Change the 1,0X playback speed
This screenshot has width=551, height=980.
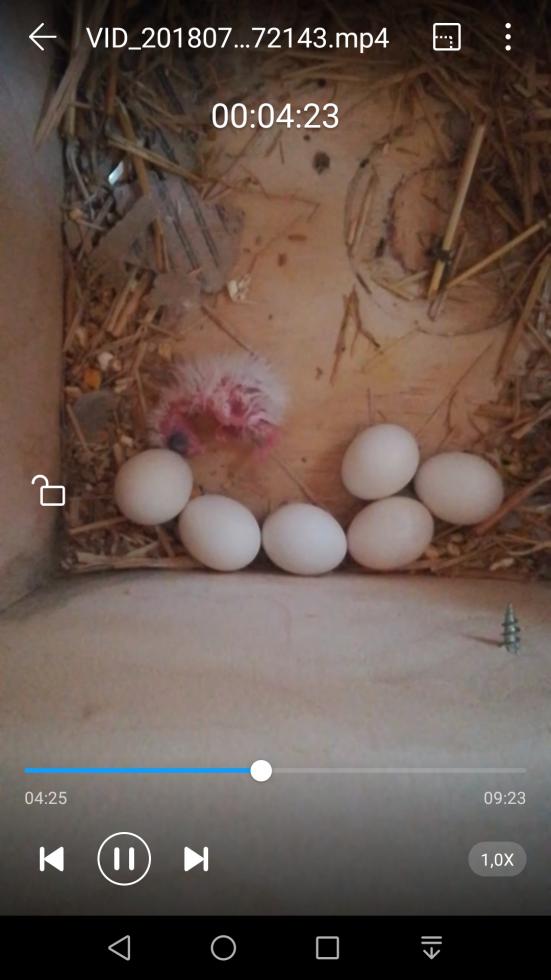click(x=497, y=859)
